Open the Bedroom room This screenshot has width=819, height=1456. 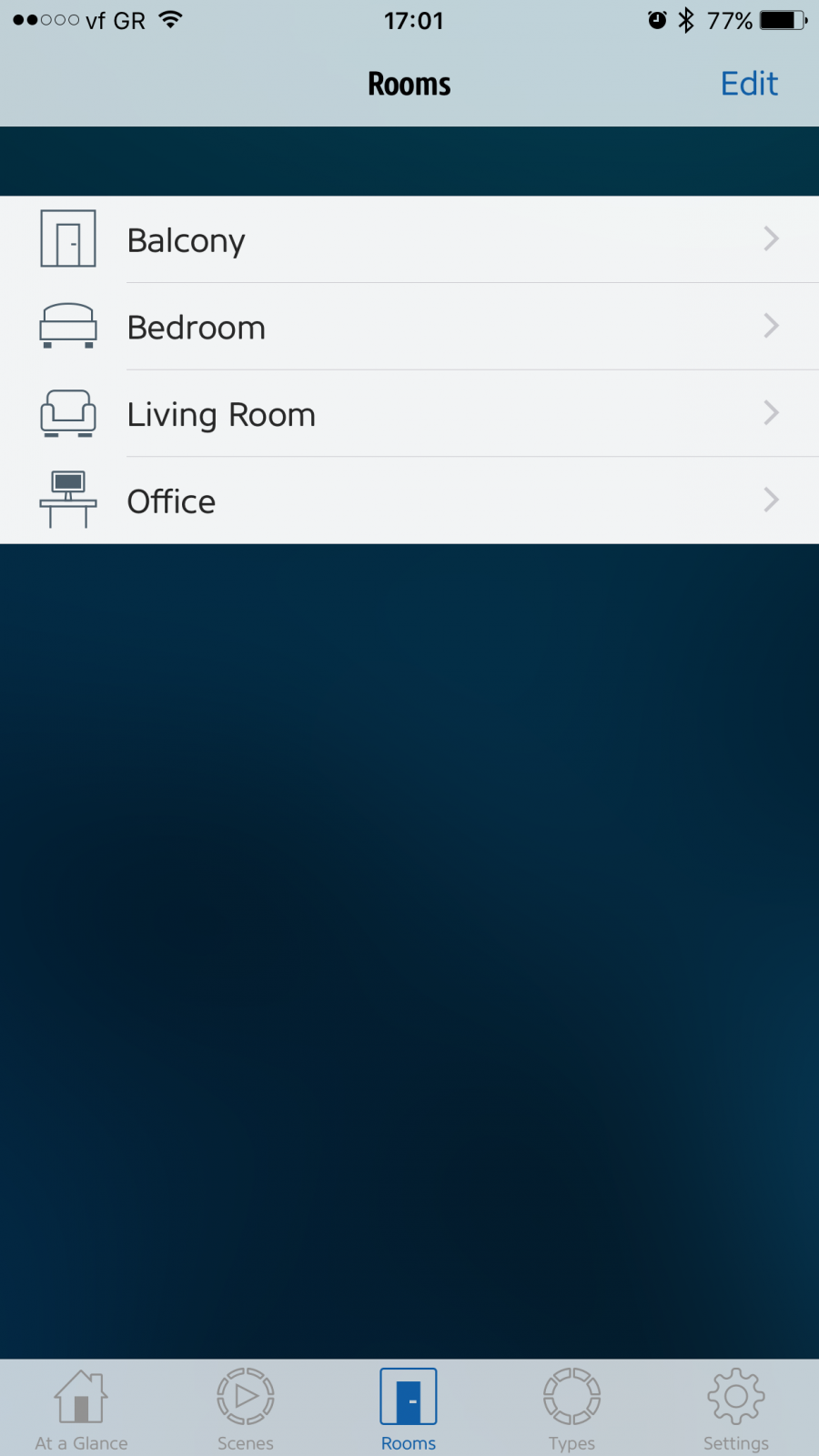point(409,326)
